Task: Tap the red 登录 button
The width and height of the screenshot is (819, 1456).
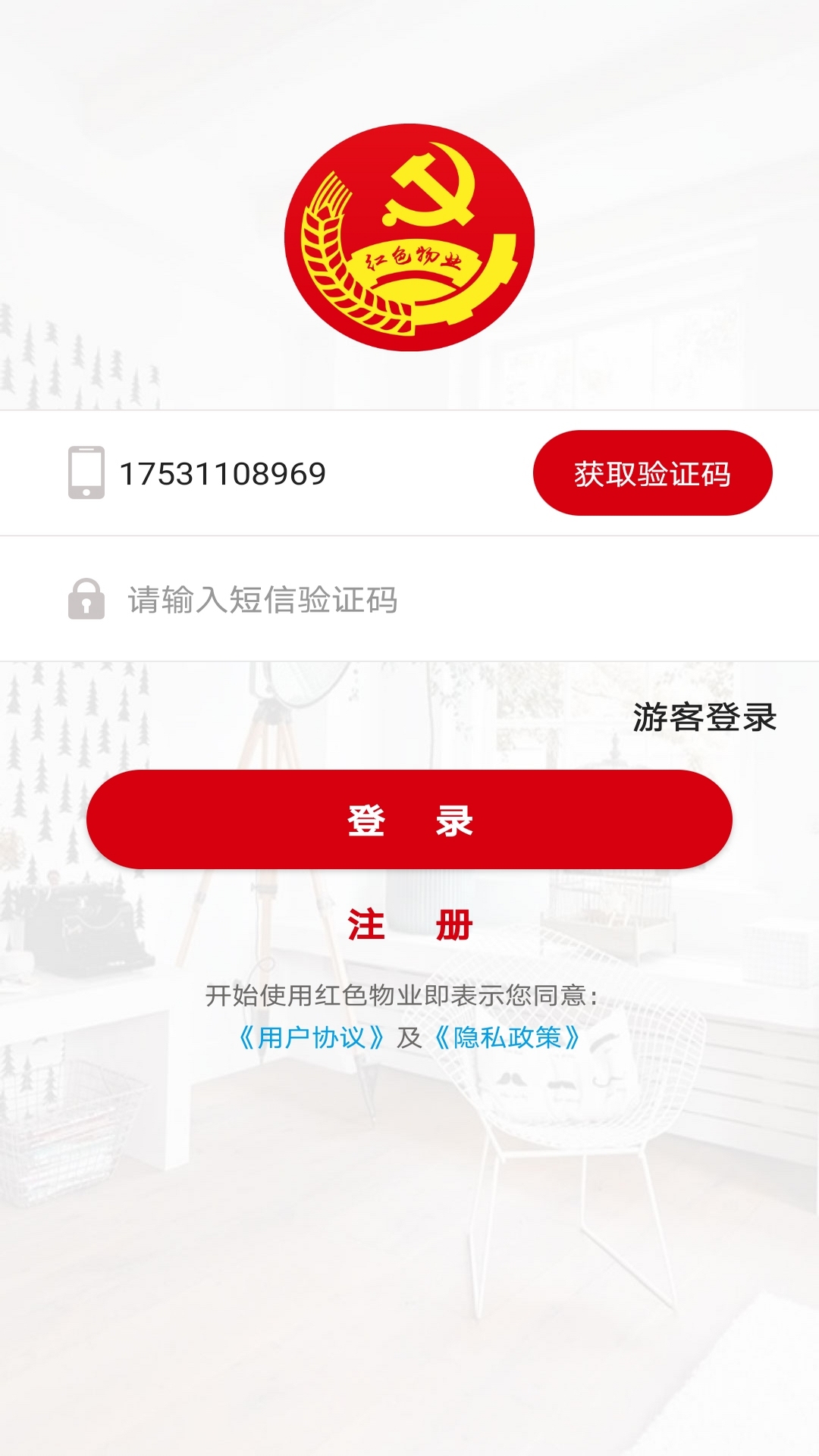Action: pos(409,820)
